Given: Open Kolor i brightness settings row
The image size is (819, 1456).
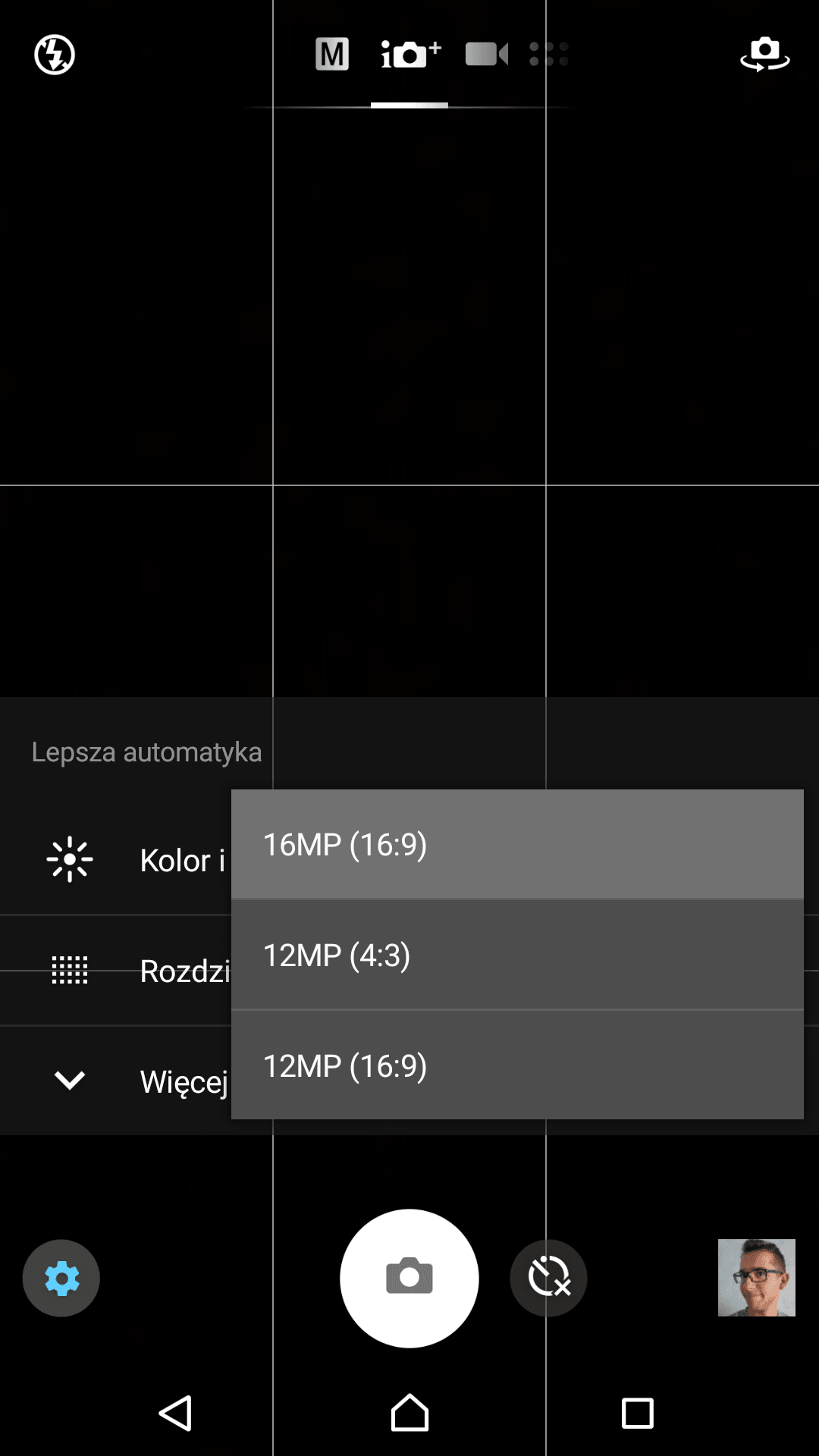Looking at the screenshot, I should [x=115, y=860].
